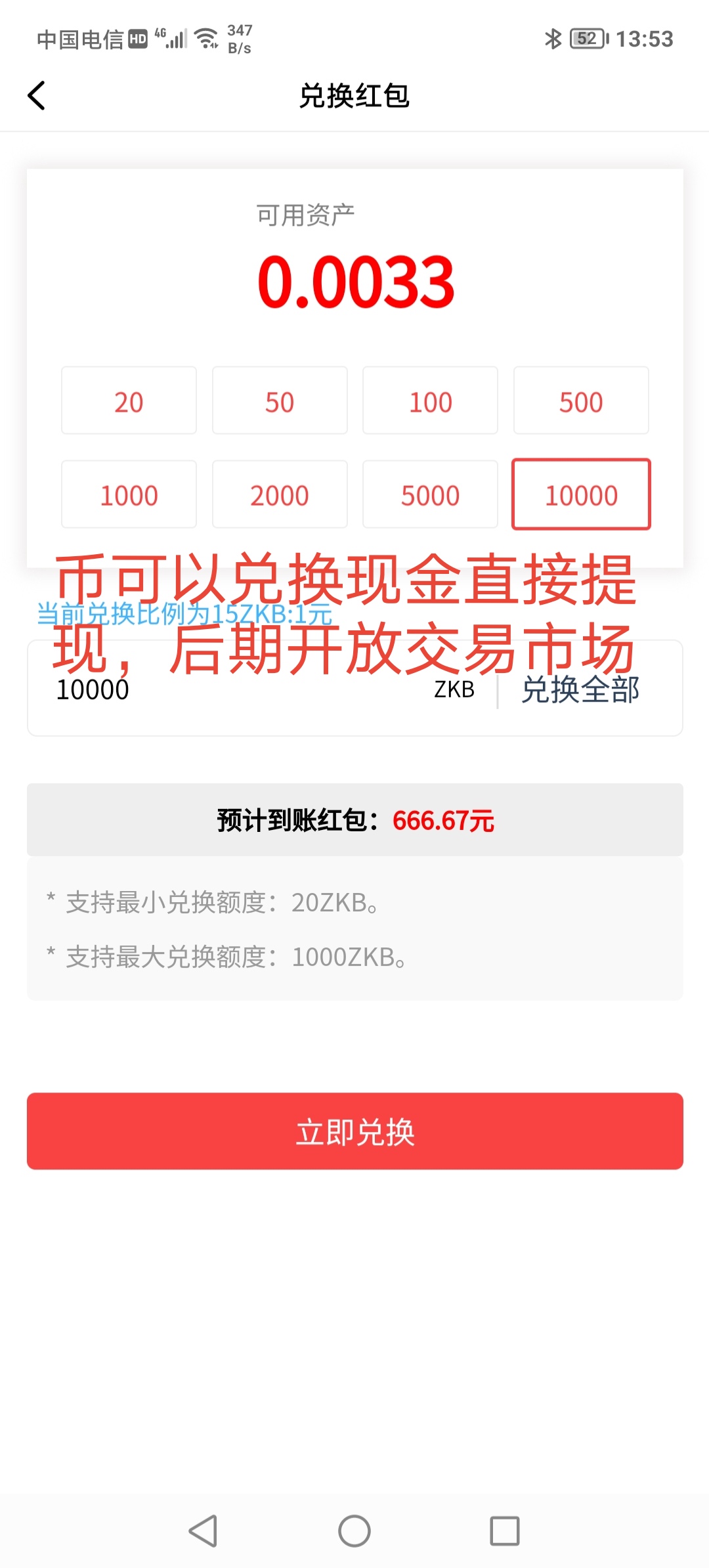Edit the ZKB amount input field
The image size is (709, 1568).
click(236, 689)
